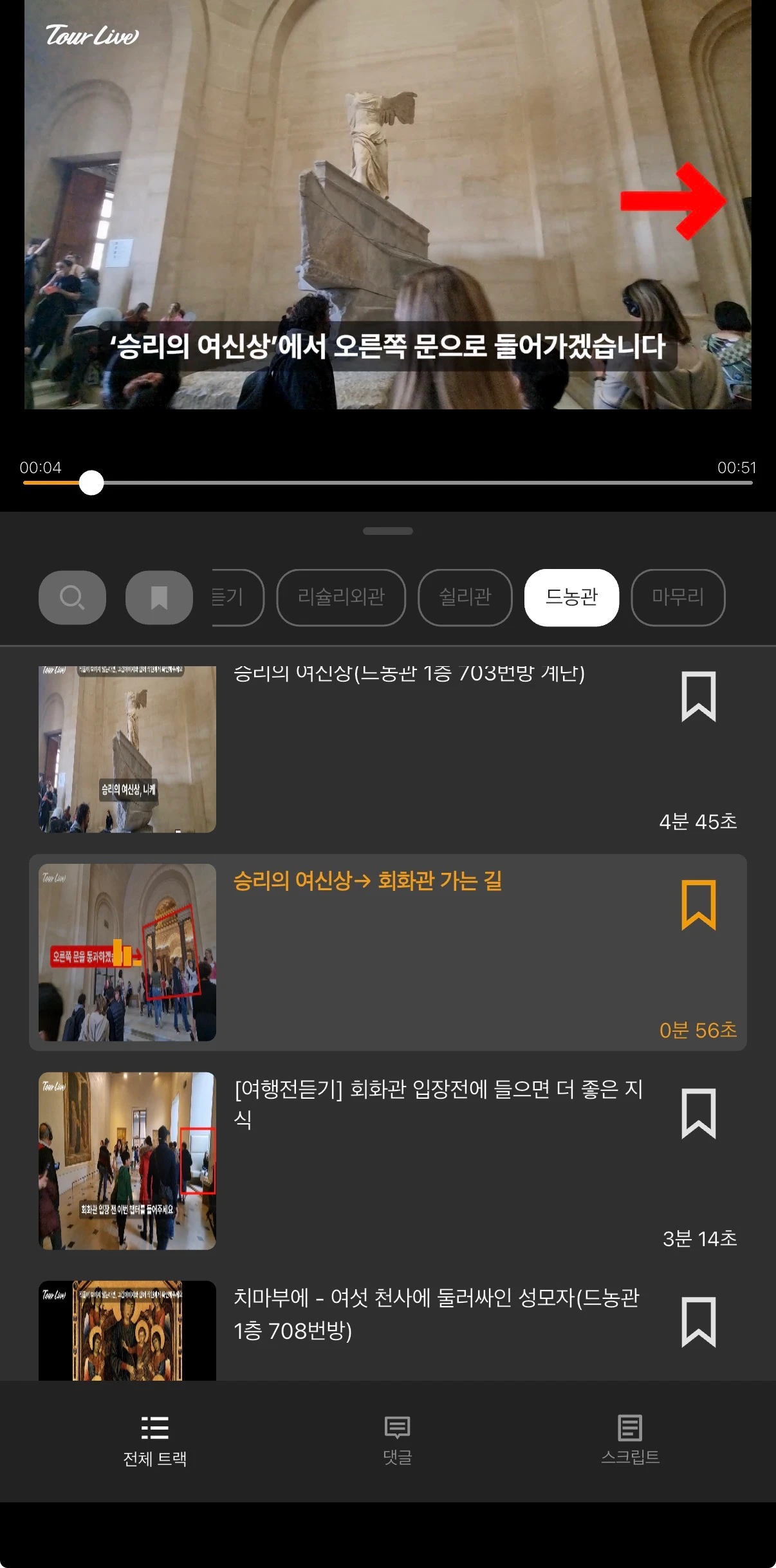
Task: Show bookmarked tracks filter
Action: click(x=159, y=597)
